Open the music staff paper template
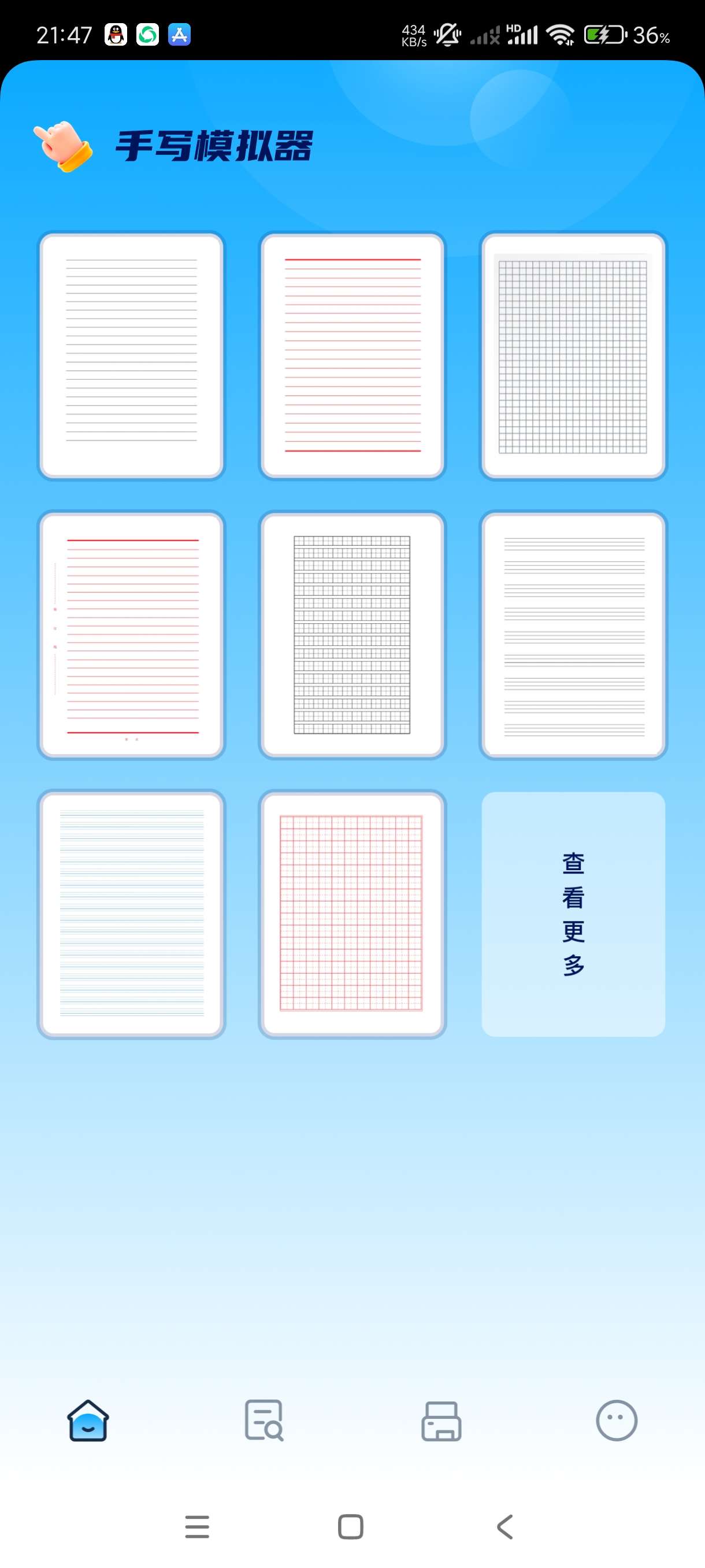The height and width of the screenshot is (1568, 705). coord(573,635)
